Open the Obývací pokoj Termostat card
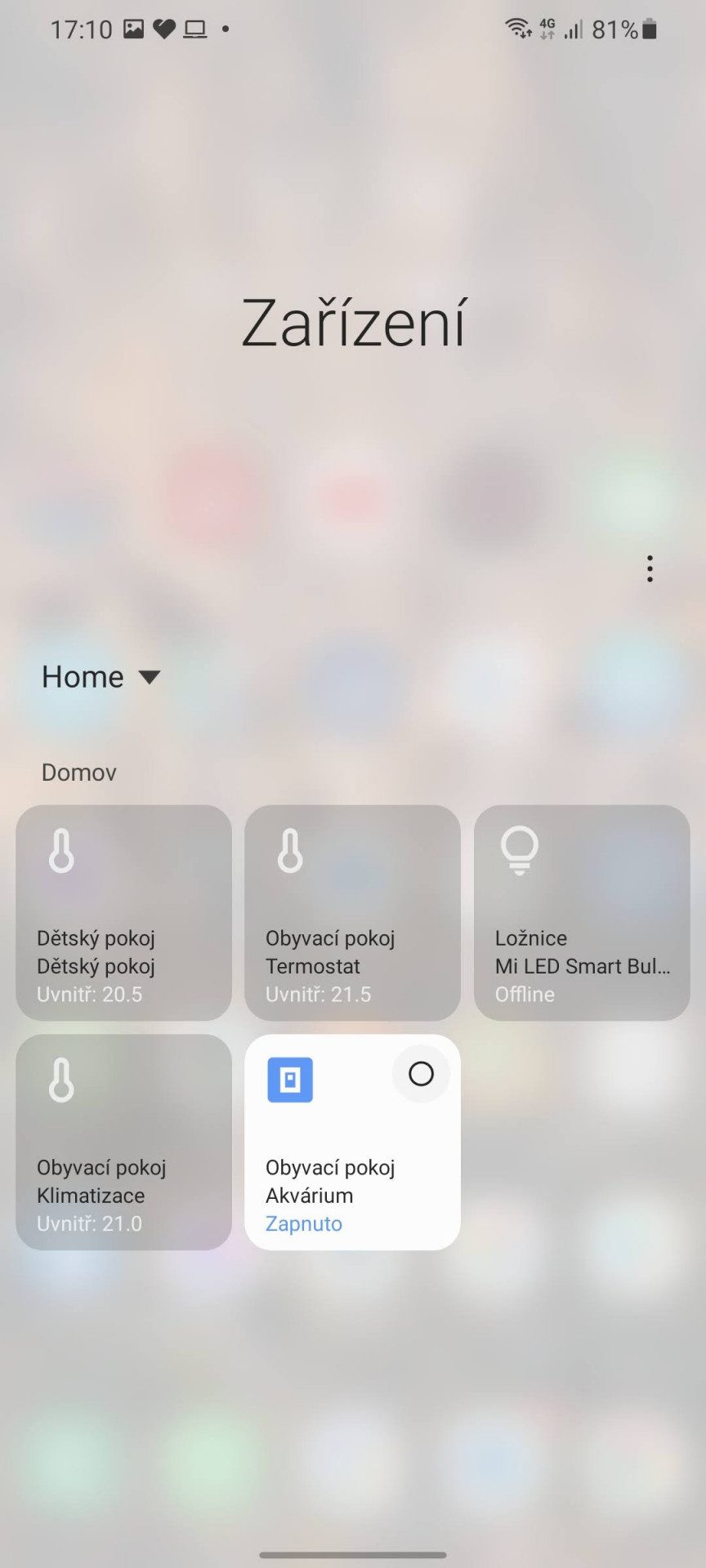This screenshot has width=706, height=1568. (353, 913)
